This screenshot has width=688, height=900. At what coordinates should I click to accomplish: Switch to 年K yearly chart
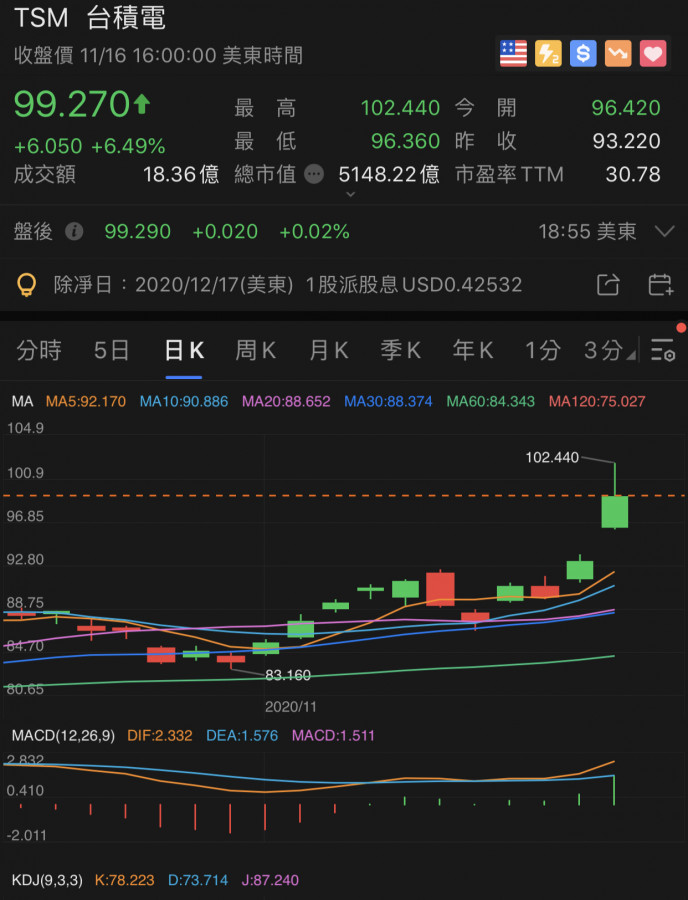tap(473, 350)
